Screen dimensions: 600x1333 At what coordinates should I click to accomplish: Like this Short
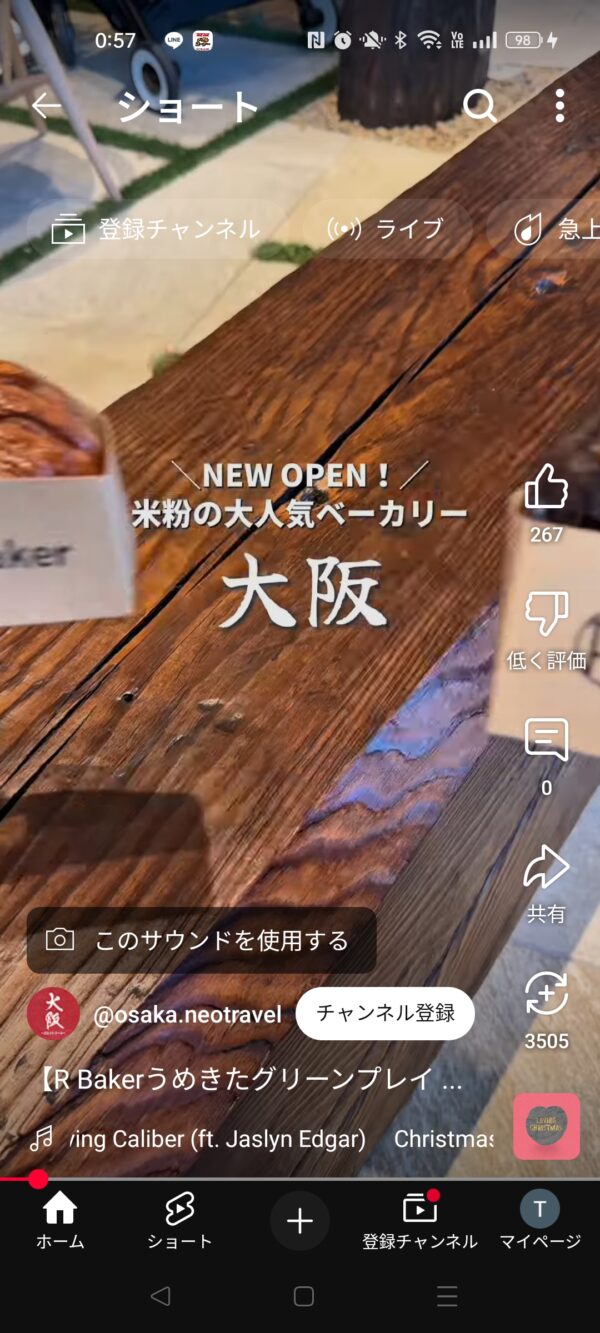(546, 488)
